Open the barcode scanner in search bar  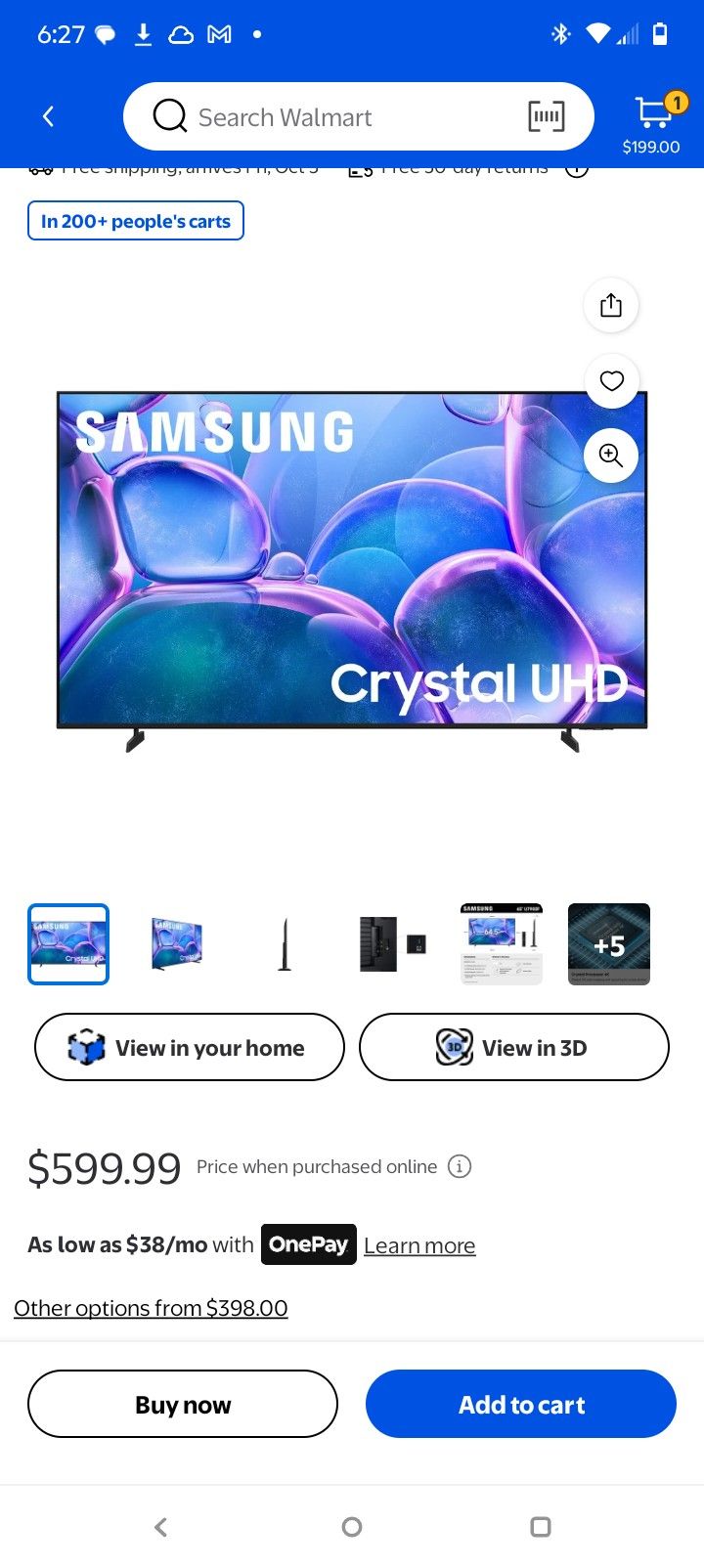point(546,115)
